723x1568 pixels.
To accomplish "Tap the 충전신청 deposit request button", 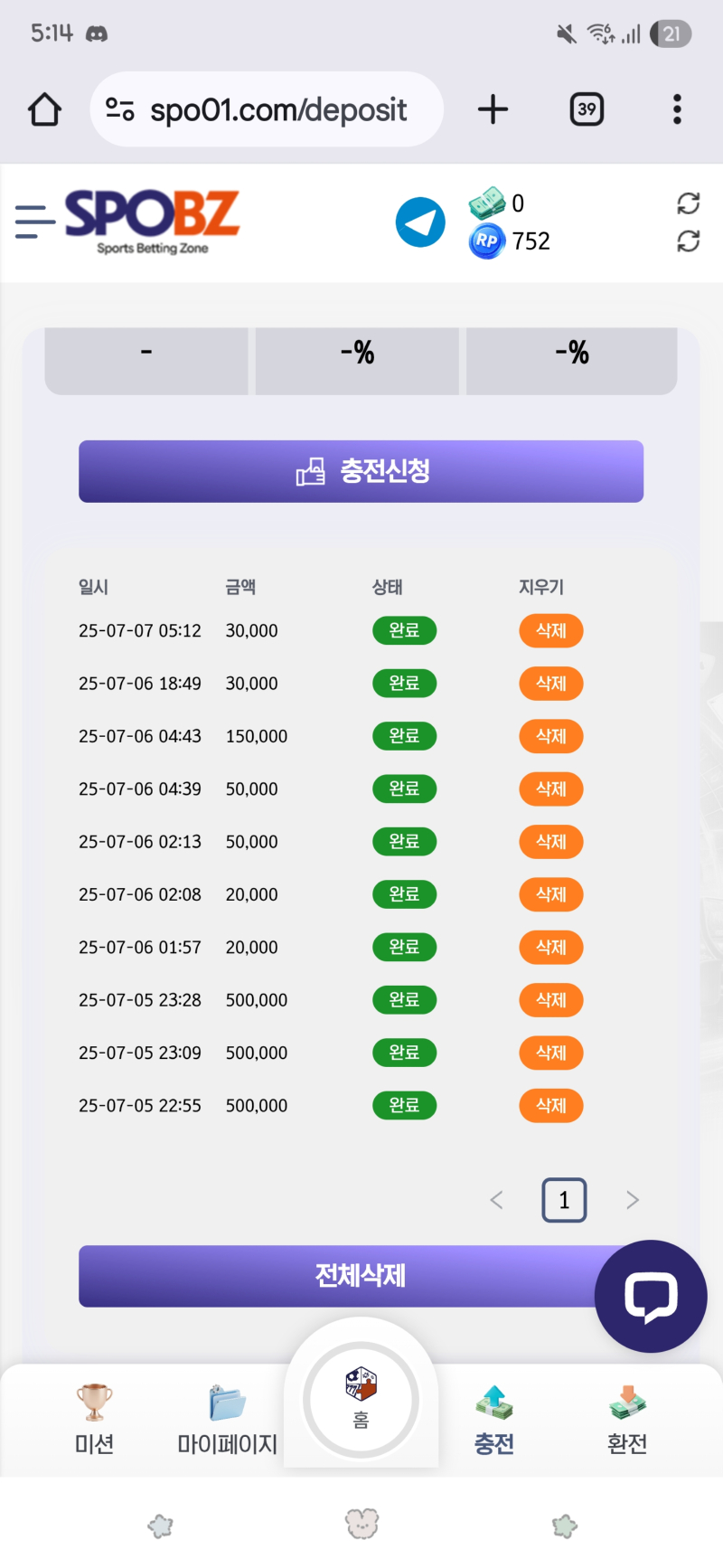I will (x=361, y=471).
